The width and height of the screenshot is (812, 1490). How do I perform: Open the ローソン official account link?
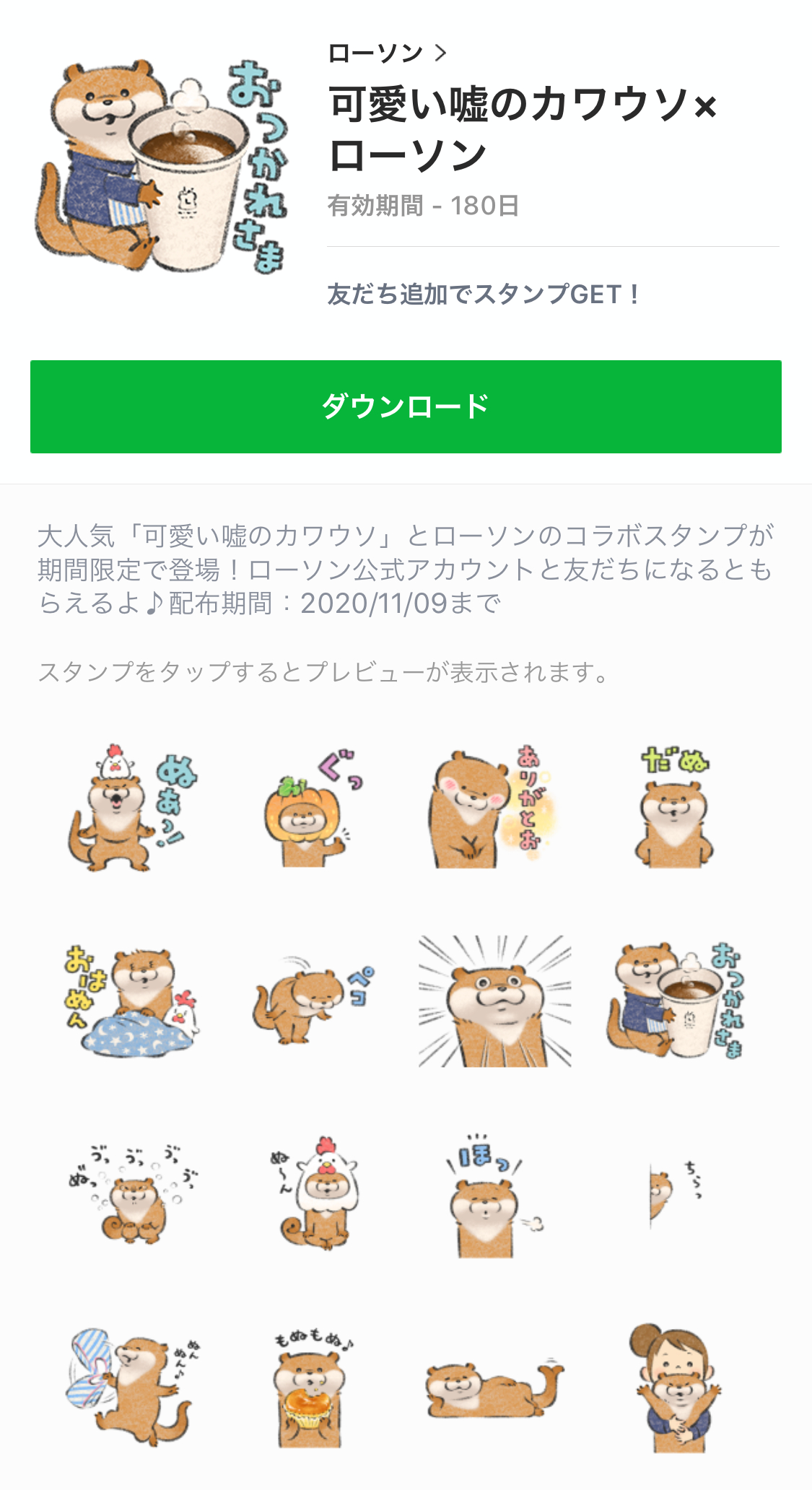click(x=387, y=53)
